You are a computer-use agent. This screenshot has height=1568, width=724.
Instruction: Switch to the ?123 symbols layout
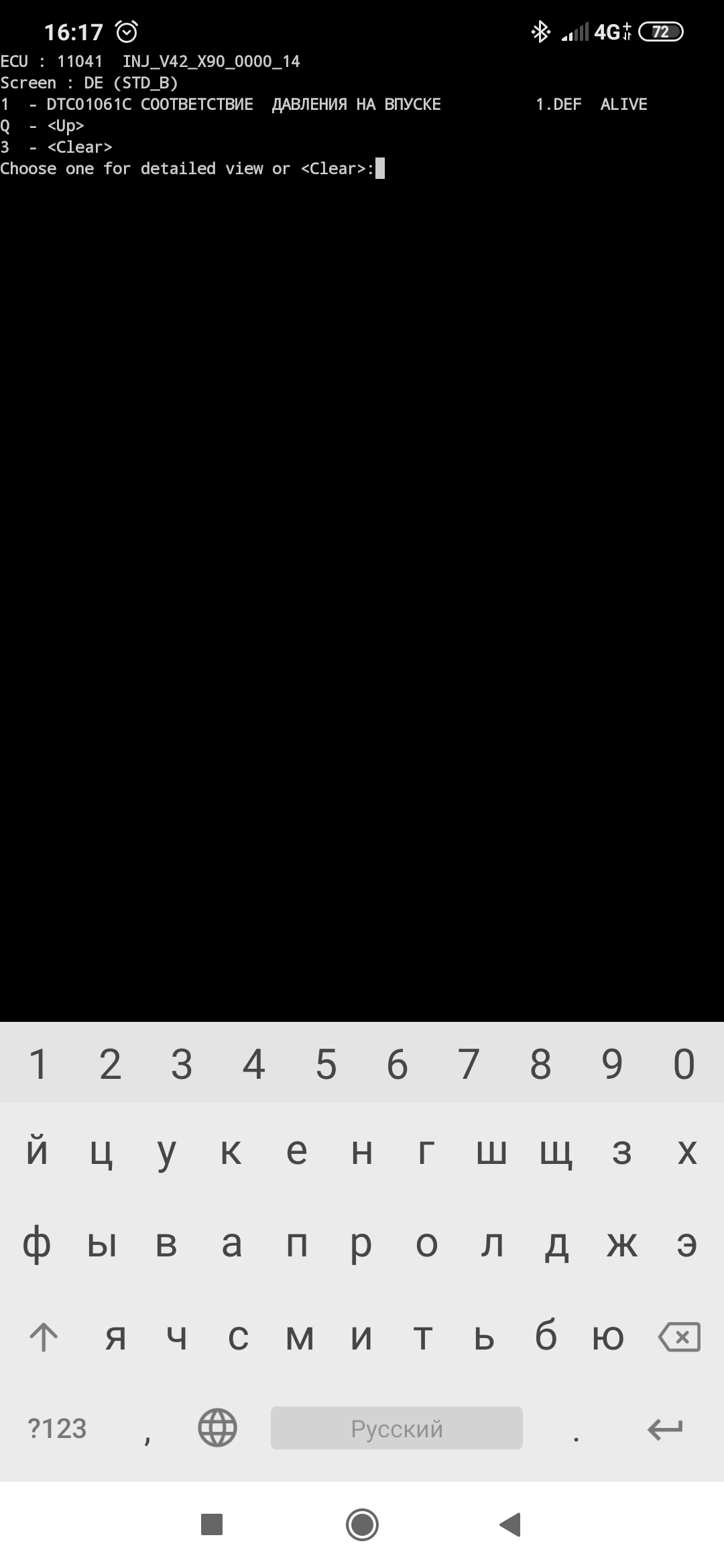pyautogui.click(x=57, y=1429)
